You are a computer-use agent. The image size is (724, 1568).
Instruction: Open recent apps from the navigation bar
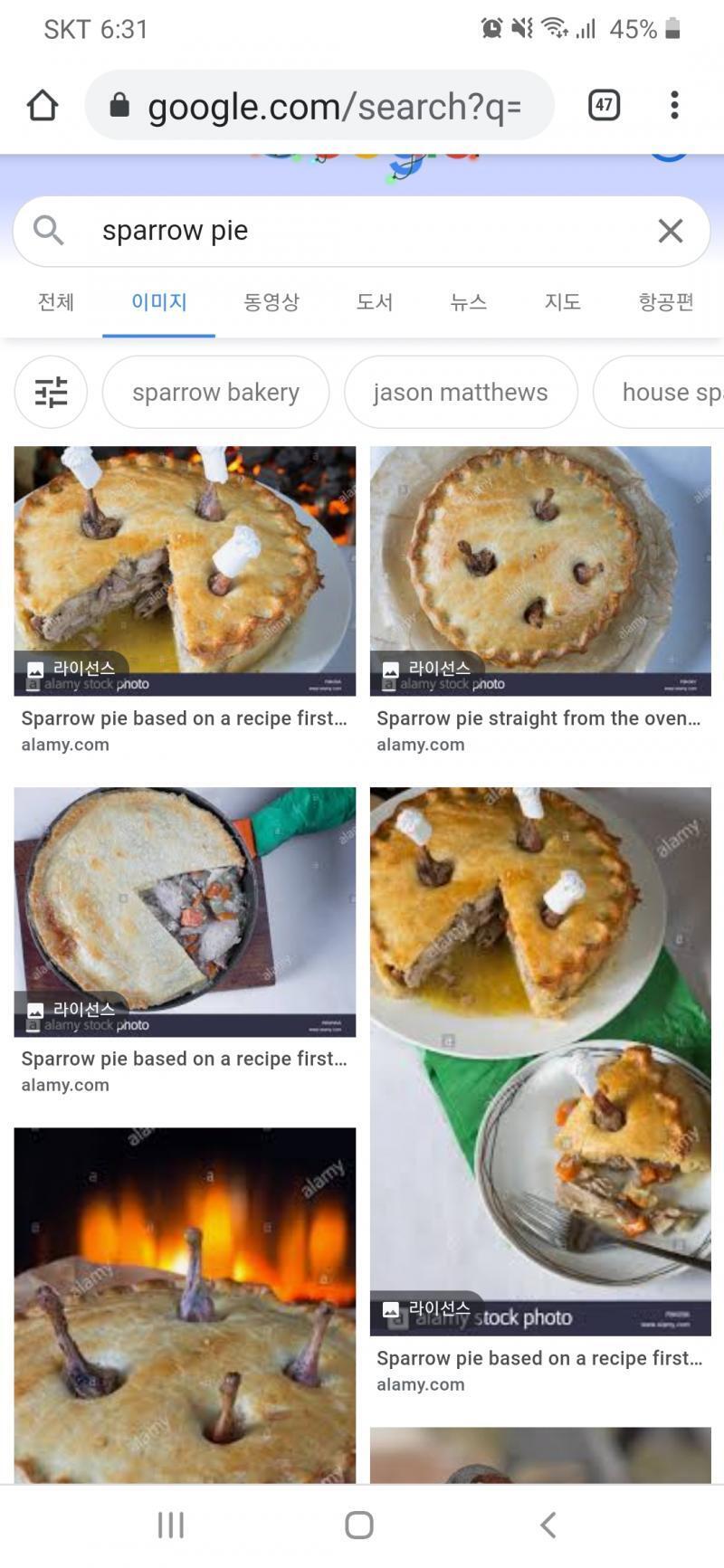[171, 1525]
